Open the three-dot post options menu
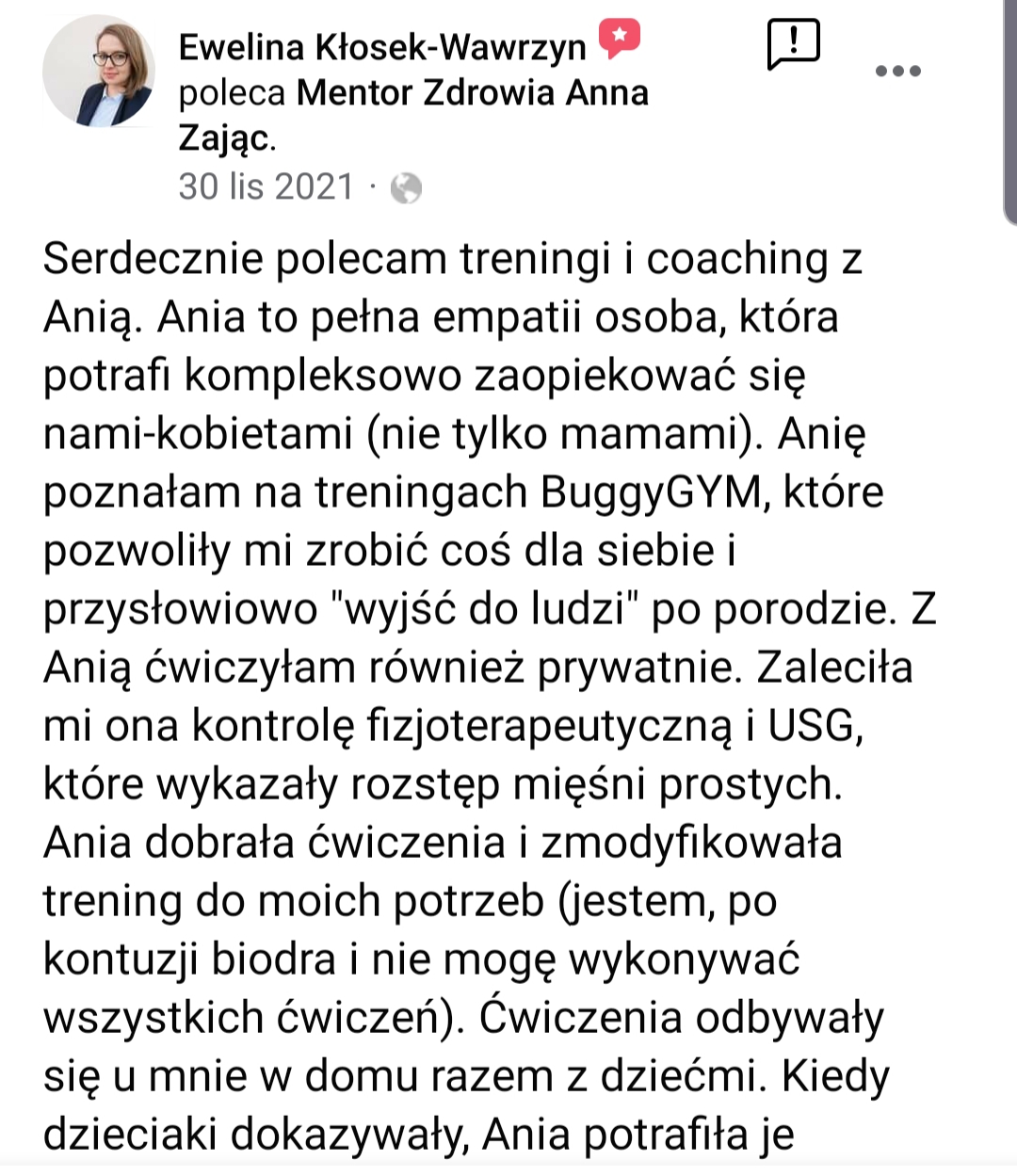 897,71
